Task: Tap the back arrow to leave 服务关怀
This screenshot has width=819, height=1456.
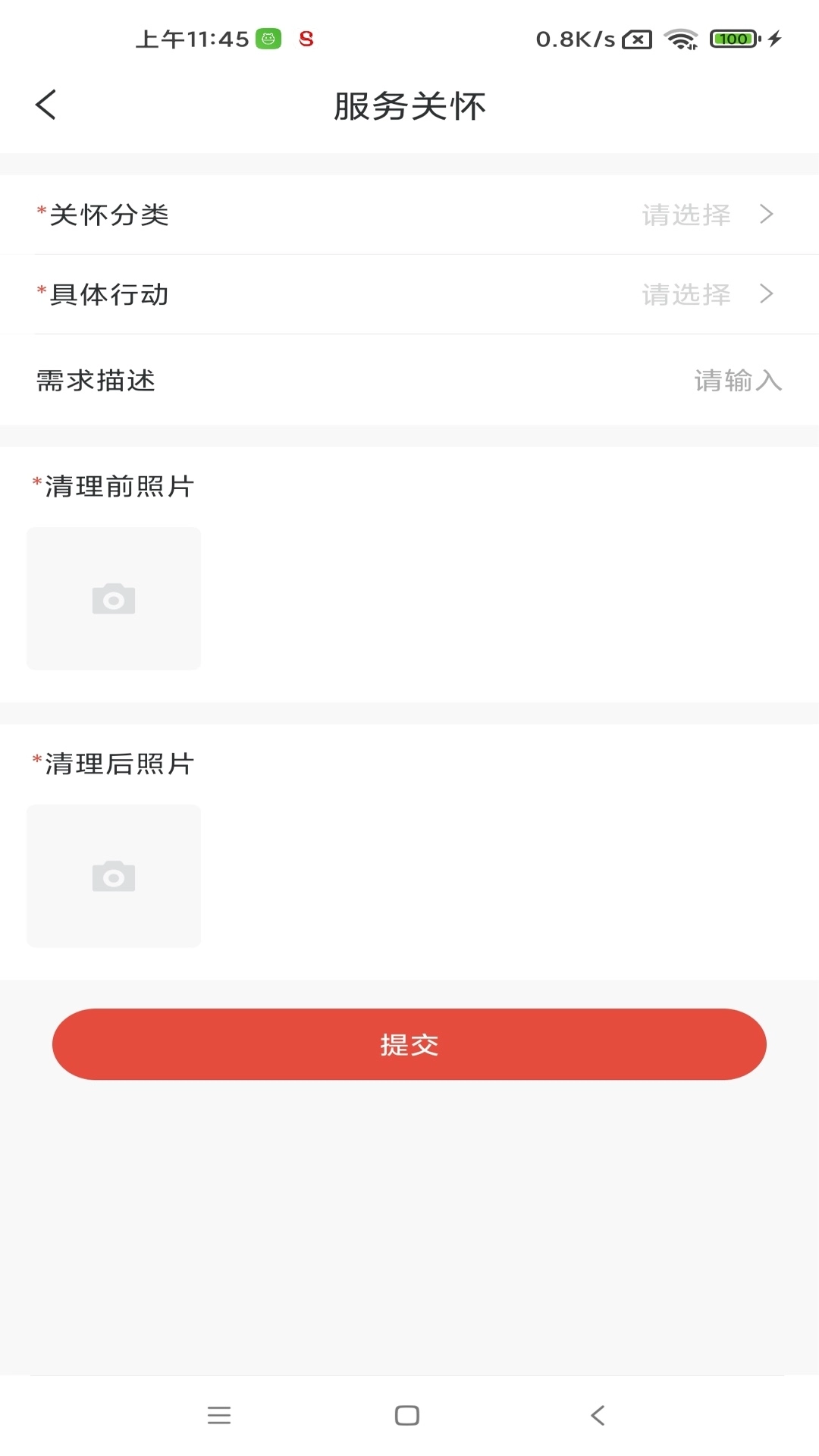Action: point(45,105)
